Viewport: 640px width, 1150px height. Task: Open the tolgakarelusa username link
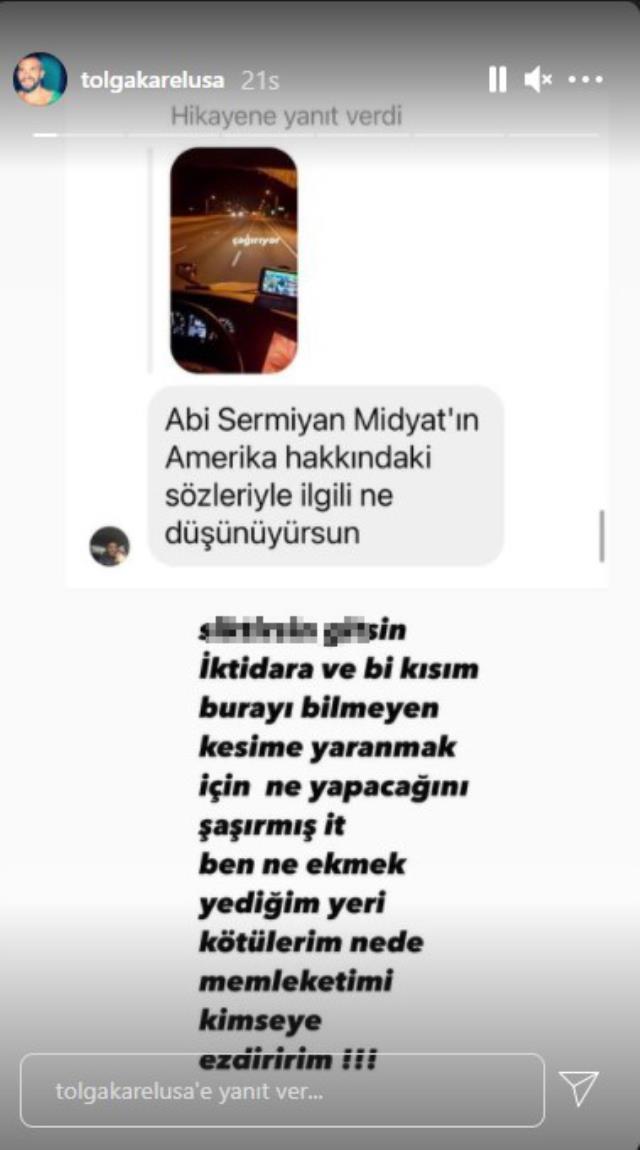click(152, 80)
